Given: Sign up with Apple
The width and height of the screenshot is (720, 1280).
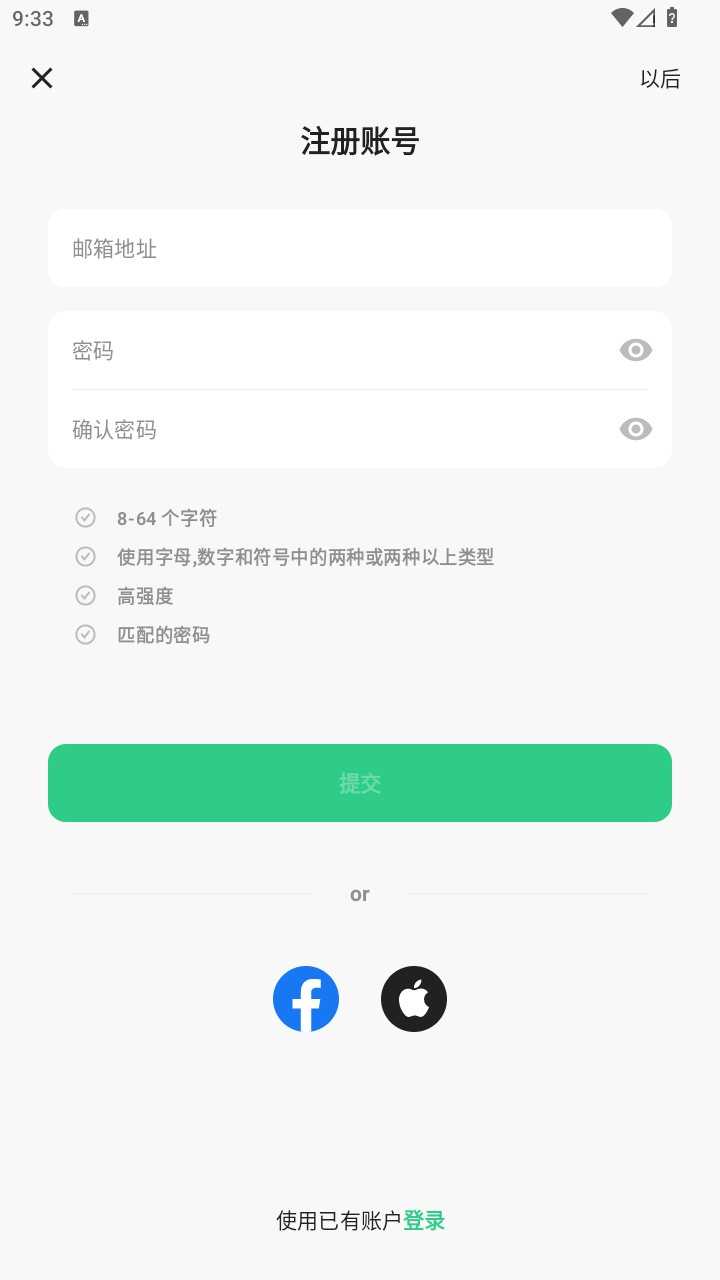Looking at the screenshot, I should click(414, 999).
